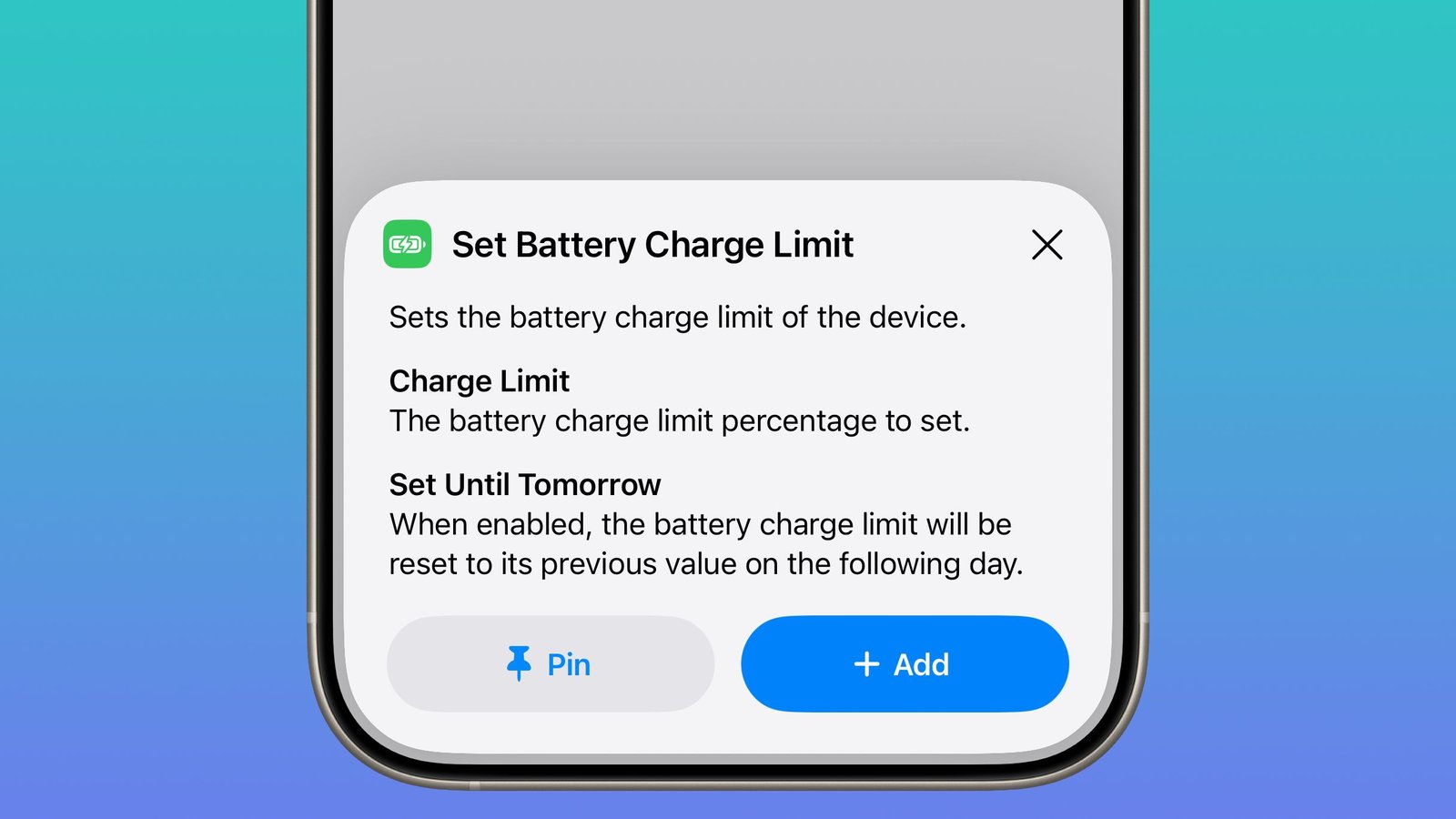Add the battery charge limit action

904,664
